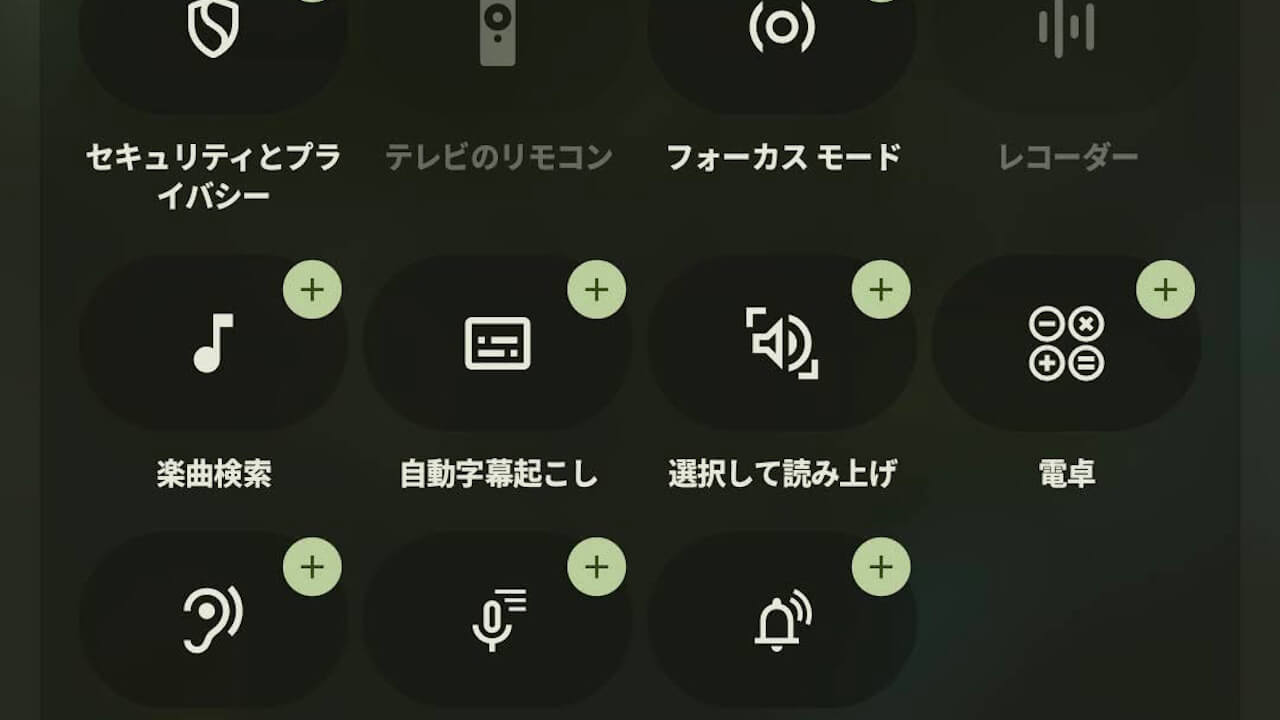Select the セキュリティとプライバシー tile

(x=213, y=40)
